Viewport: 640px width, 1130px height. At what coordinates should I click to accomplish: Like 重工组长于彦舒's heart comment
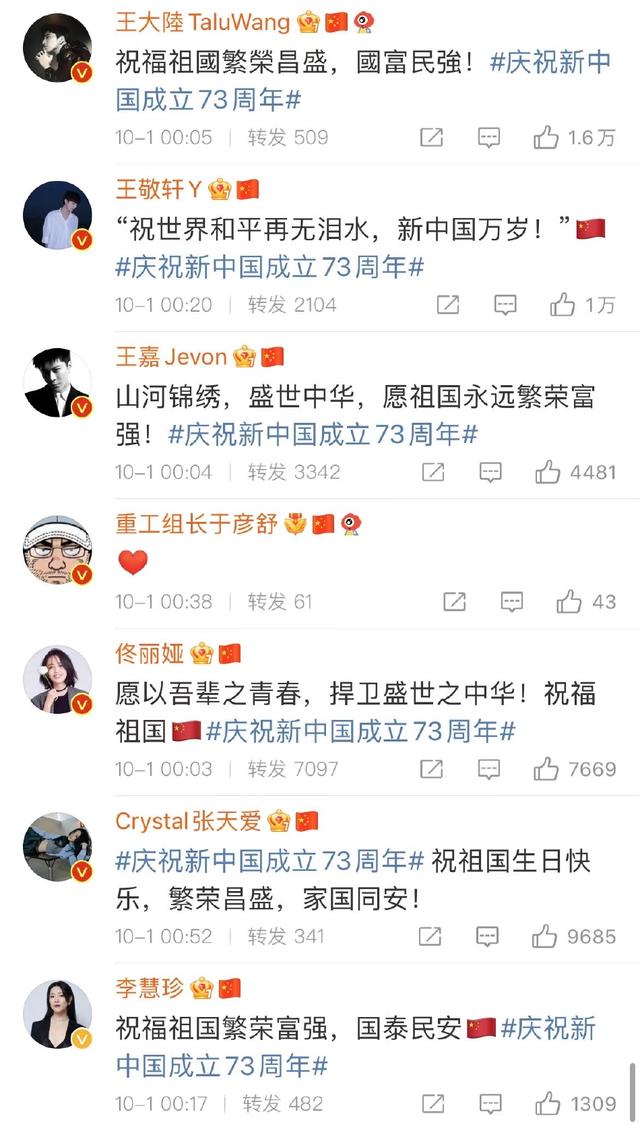(x=570, y=601)
